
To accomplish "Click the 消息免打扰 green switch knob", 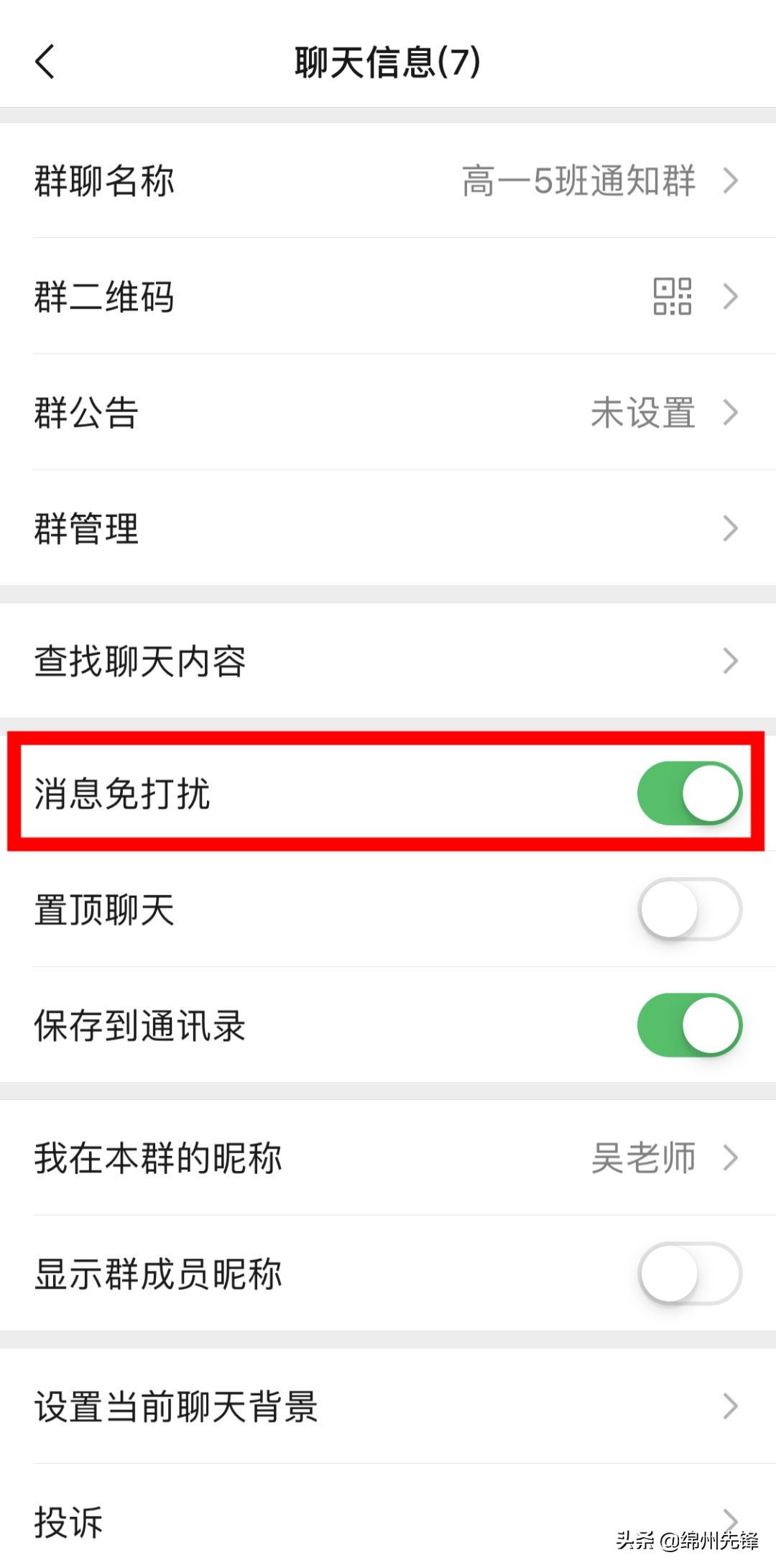I will coord(711,792).
